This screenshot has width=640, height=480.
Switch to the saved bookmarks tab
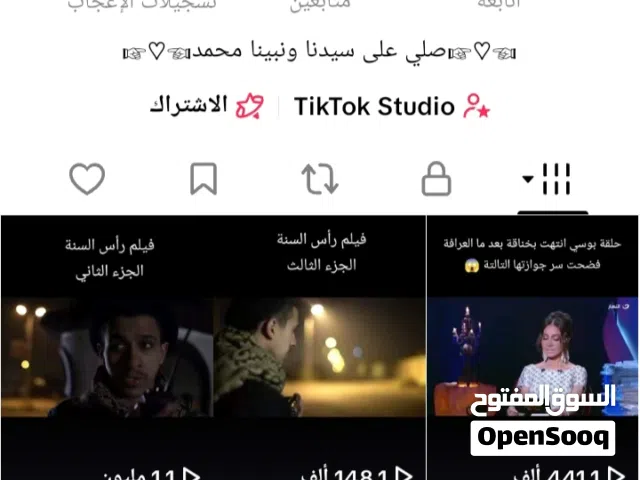pos(203,180)
